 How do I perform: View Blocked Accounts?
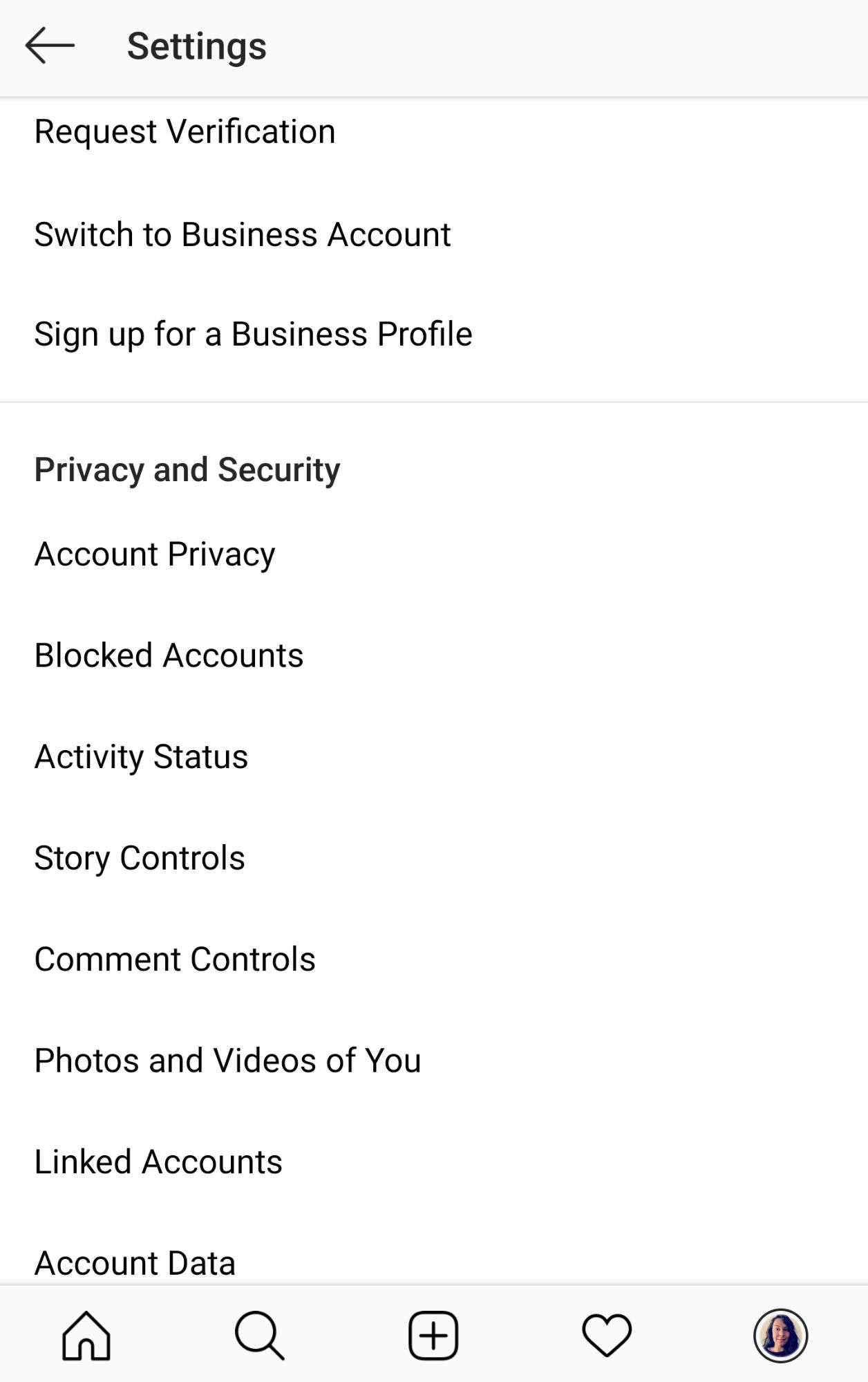coord(169,655)
